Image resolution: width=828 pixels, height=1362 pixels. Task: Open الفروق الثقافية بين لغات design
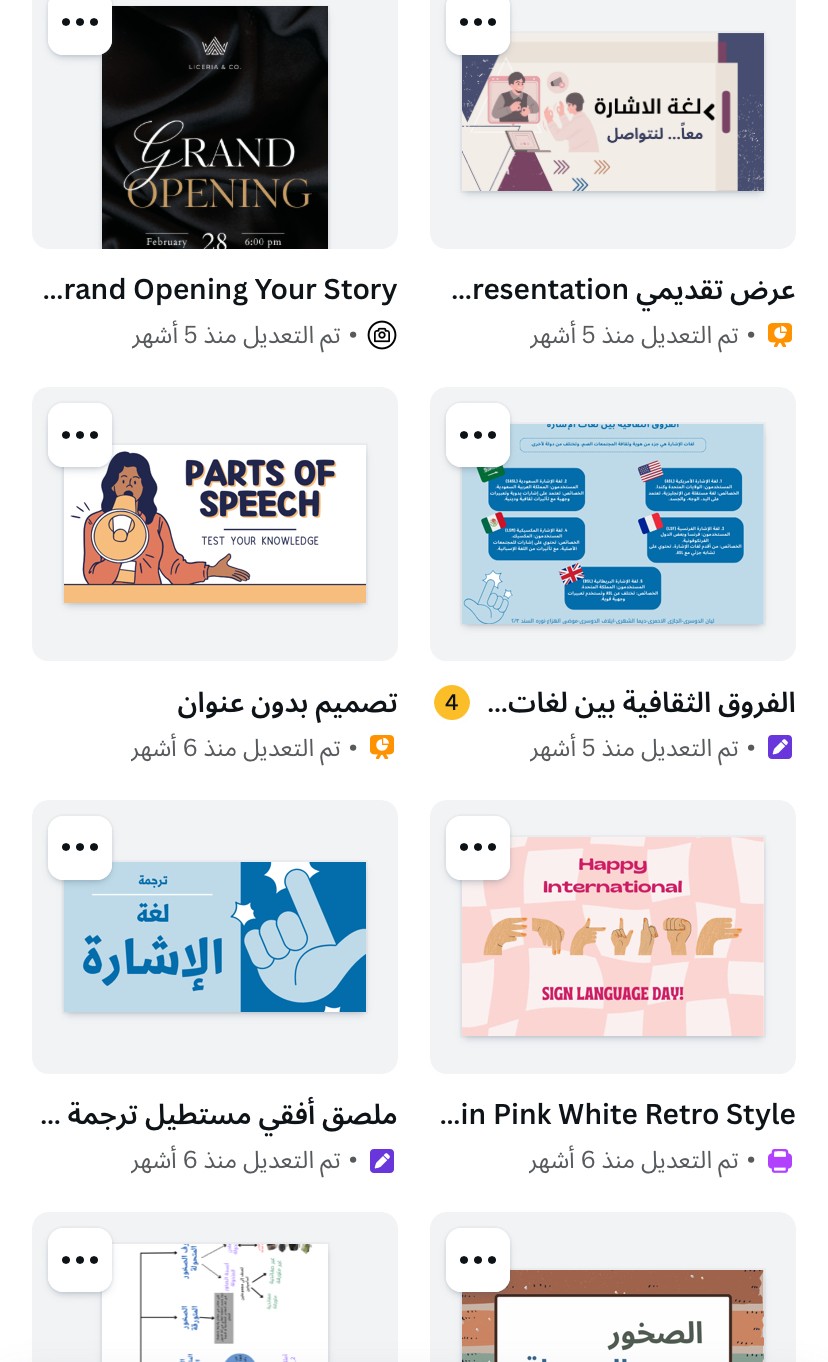pos(612,524)
